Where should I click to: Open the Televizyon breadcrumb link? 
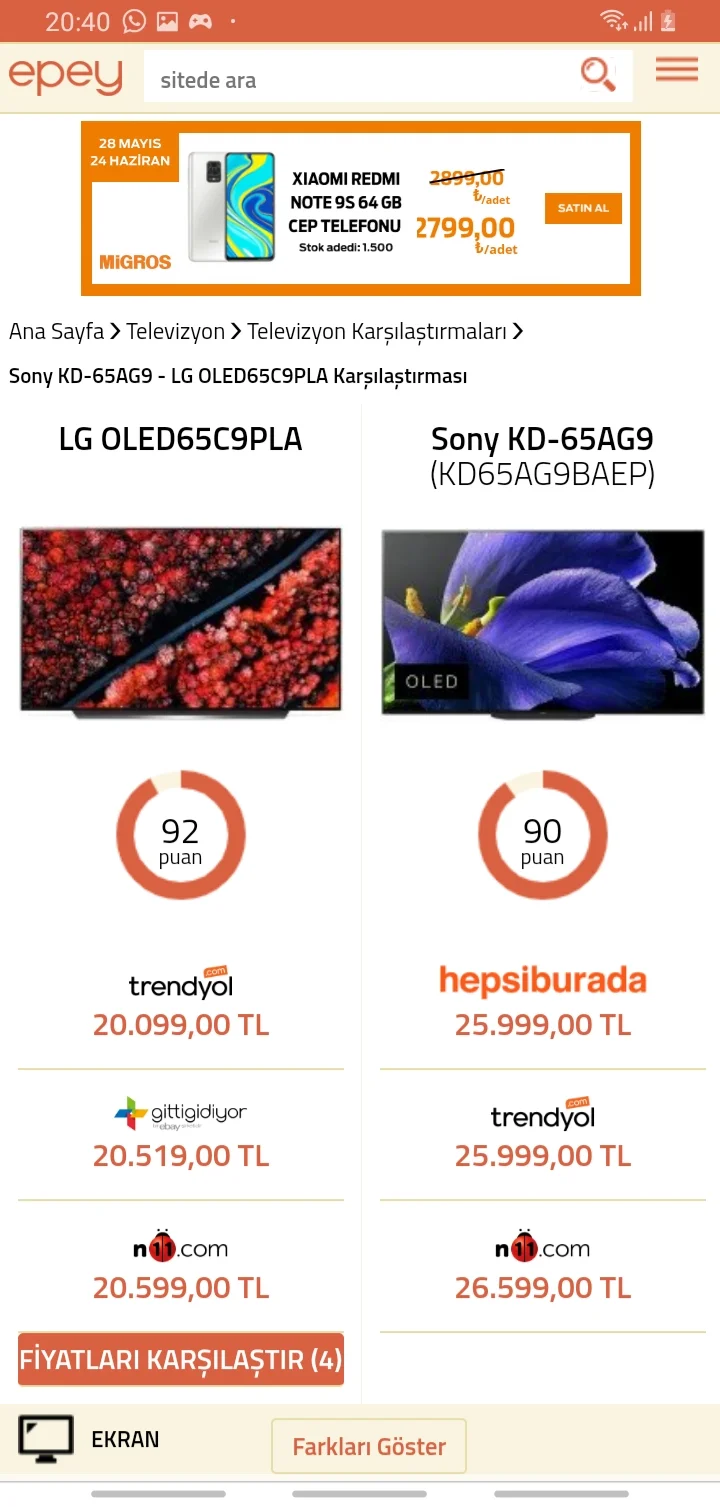pos(176,331)
